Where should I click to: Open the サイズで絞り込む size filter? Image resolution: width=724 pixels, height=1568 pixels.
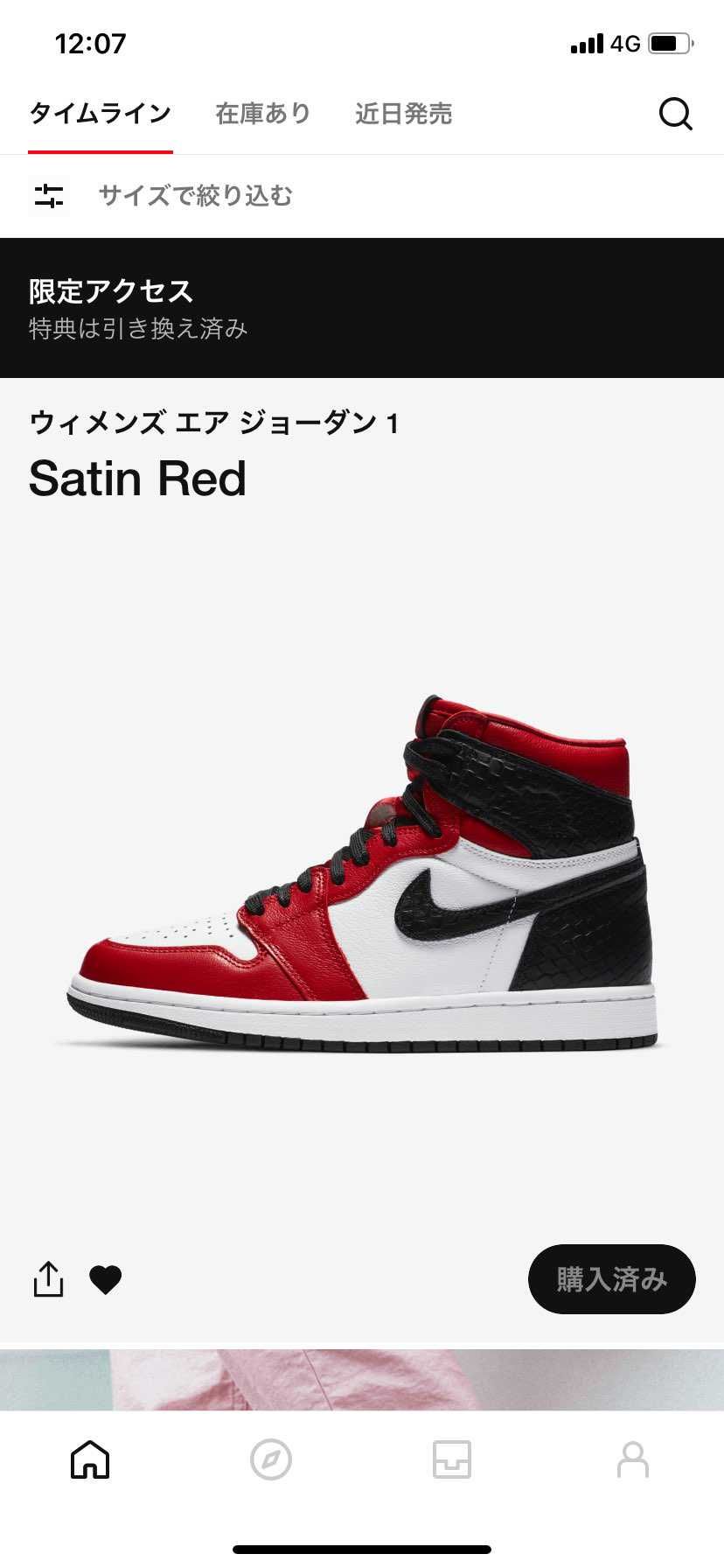click(195, 195)
